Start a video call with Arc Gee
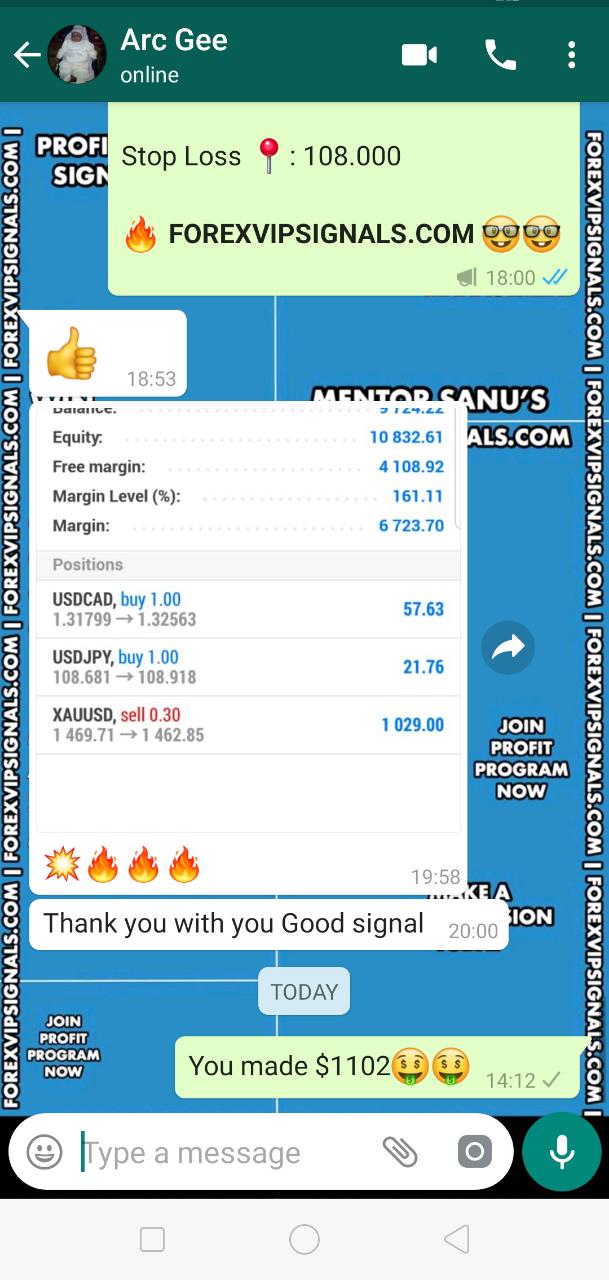The width and height of the screenshot is (609, 1280). (x=419, y=55)
